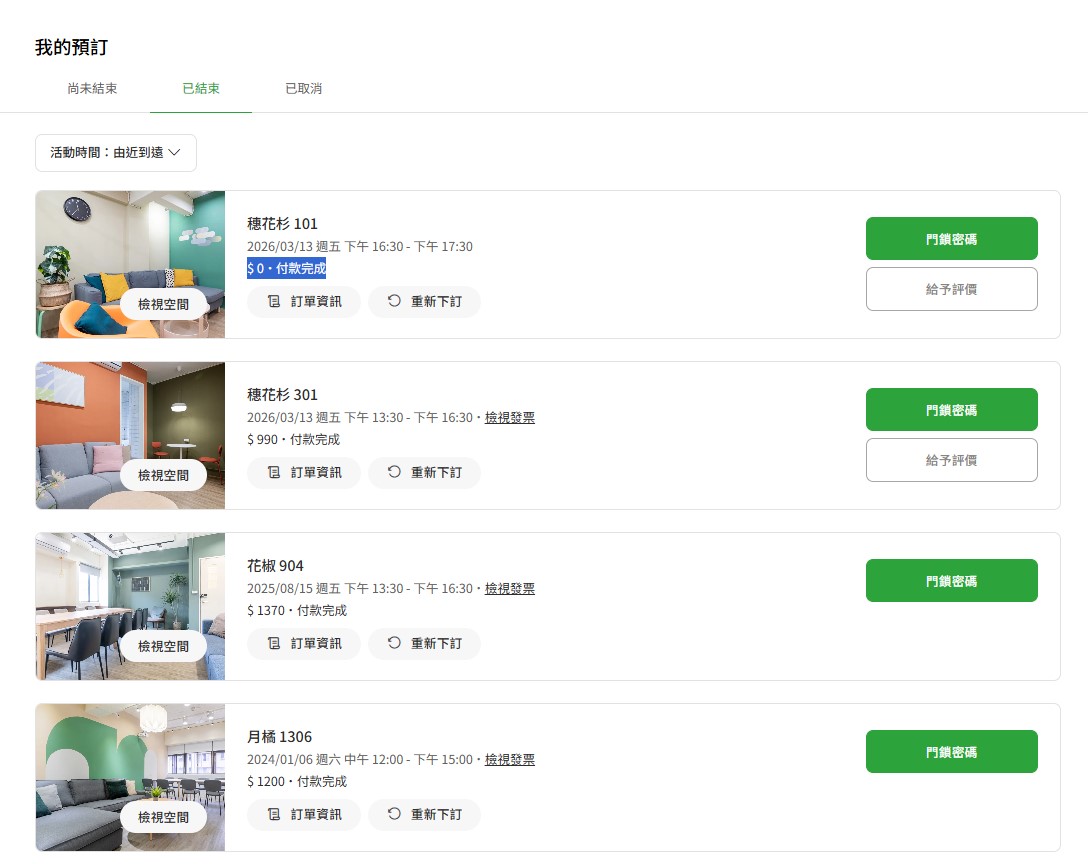Switch to the 尚未結束 tab
Screen dimensions: 1088x864
(92, 88)
